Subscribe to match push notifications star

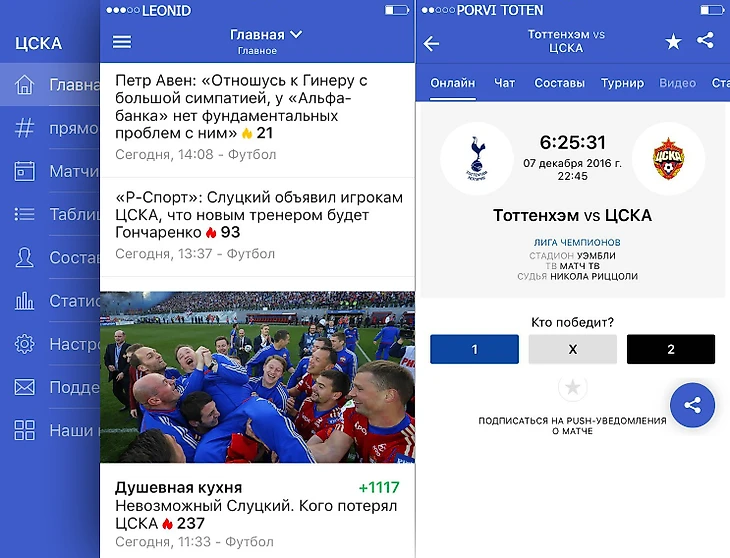pos(572,387)
